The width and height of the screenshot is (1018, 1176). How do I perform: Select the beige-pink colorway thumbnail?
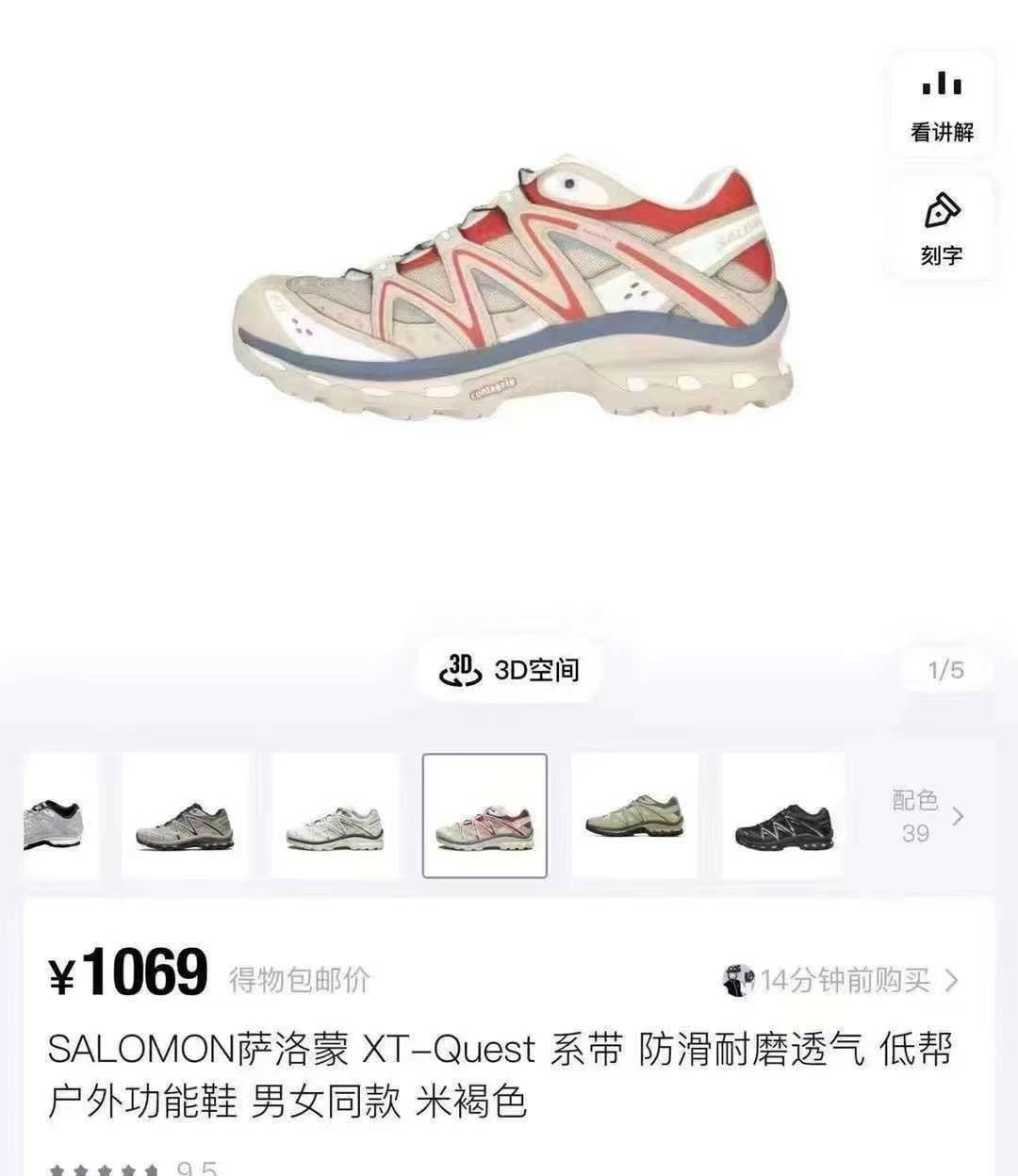tap(484, 816)
